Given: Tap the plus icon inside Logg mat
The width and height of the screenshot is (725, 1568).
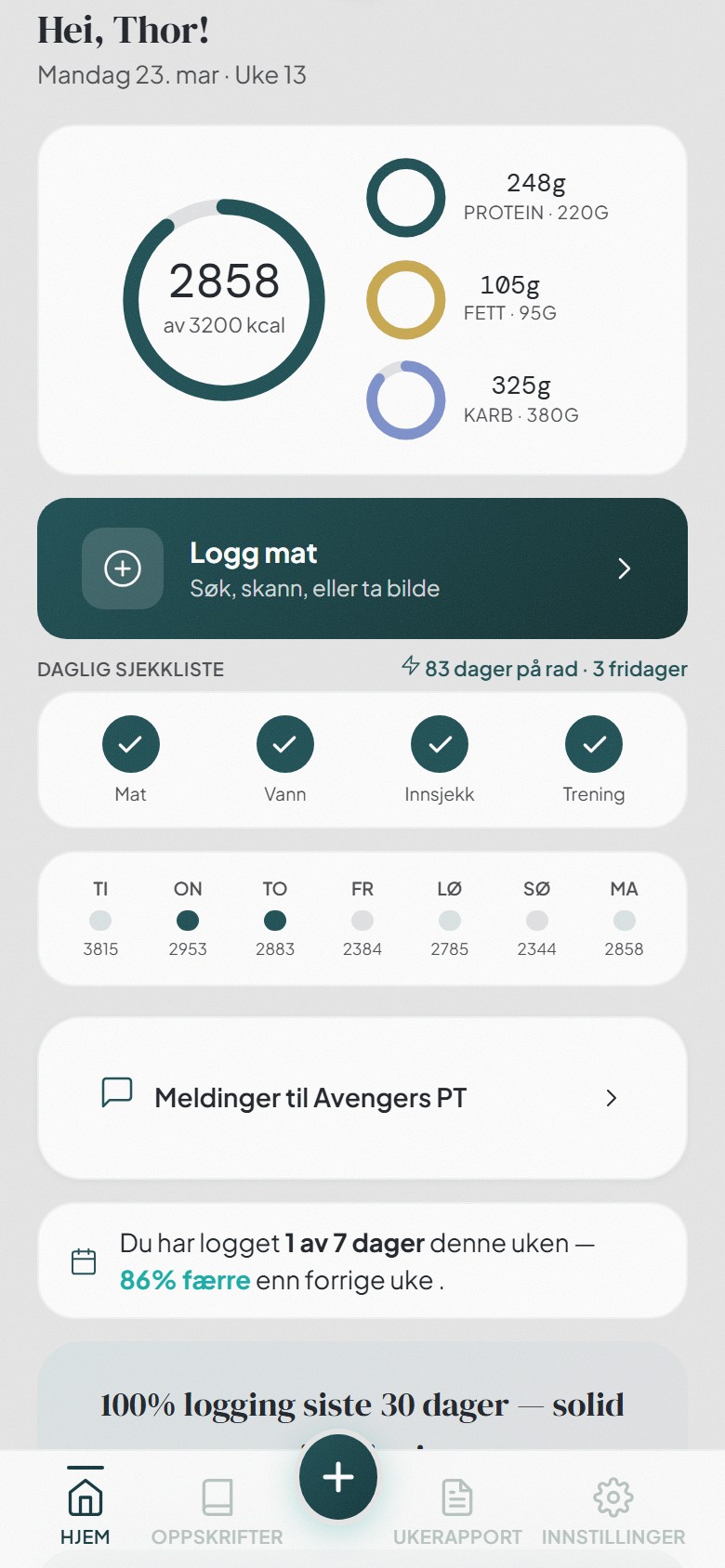Looking at the screenshot, I should point(122,568).
